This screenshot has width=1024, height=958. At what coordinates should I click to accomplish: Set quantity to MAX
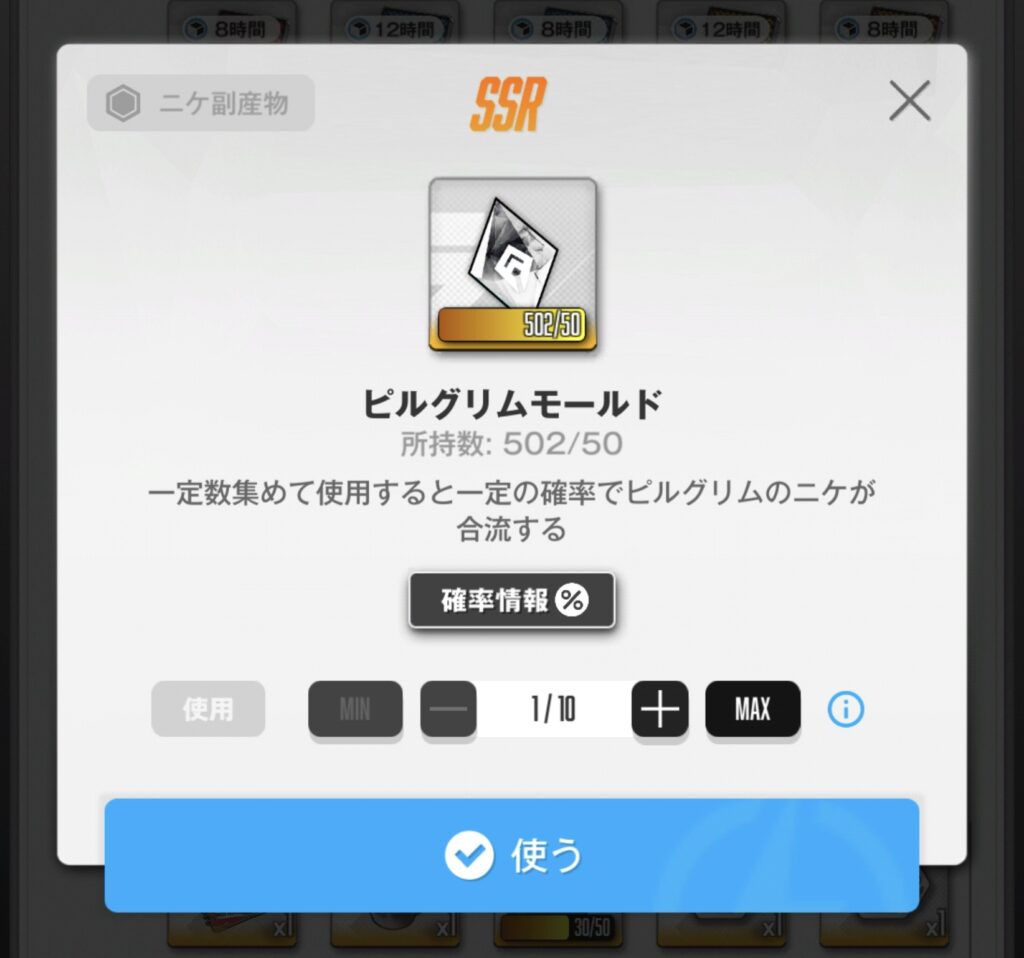752,709
